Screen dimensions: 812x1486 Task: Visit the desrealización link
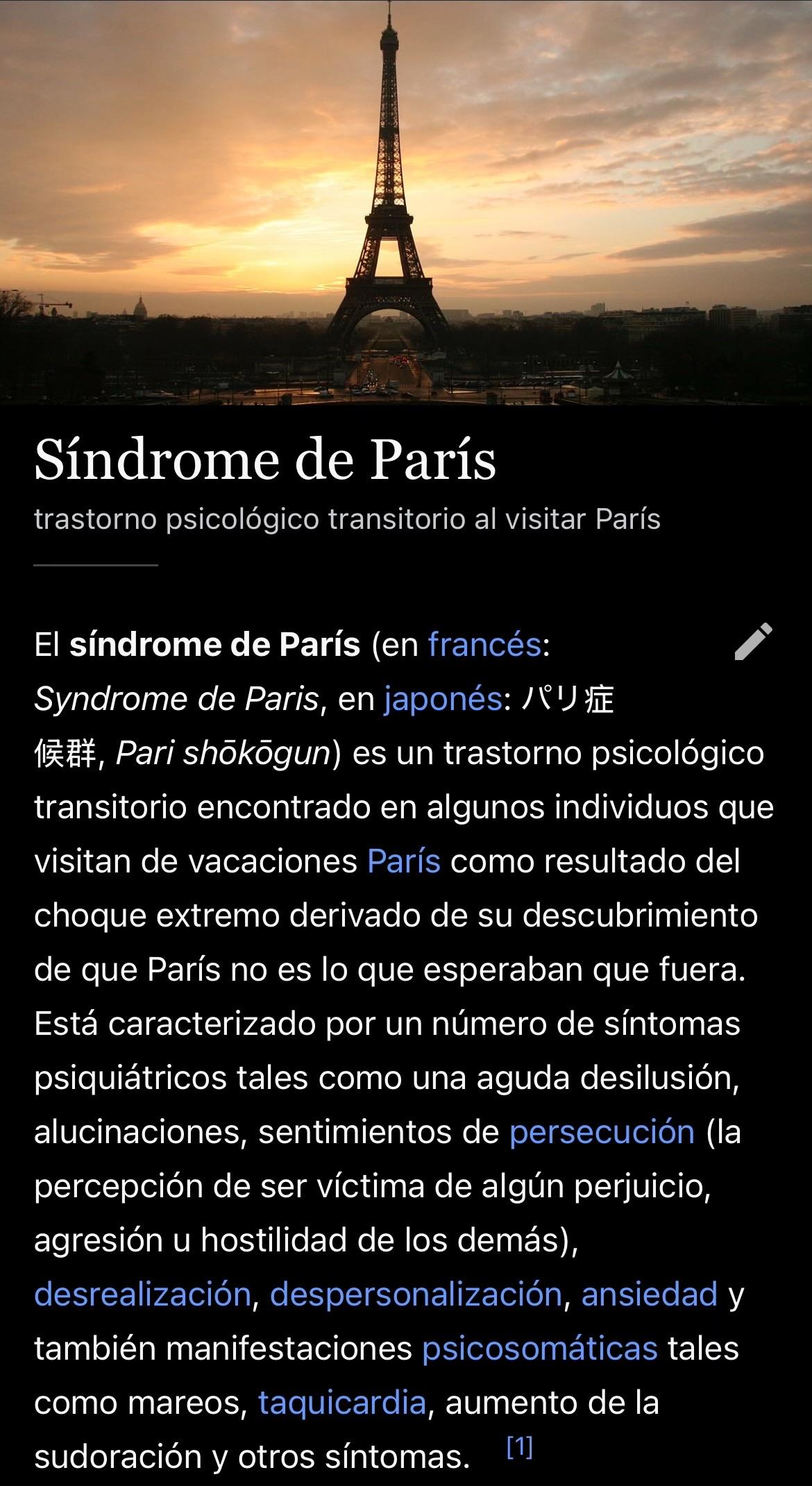(x=142, y=1294)
